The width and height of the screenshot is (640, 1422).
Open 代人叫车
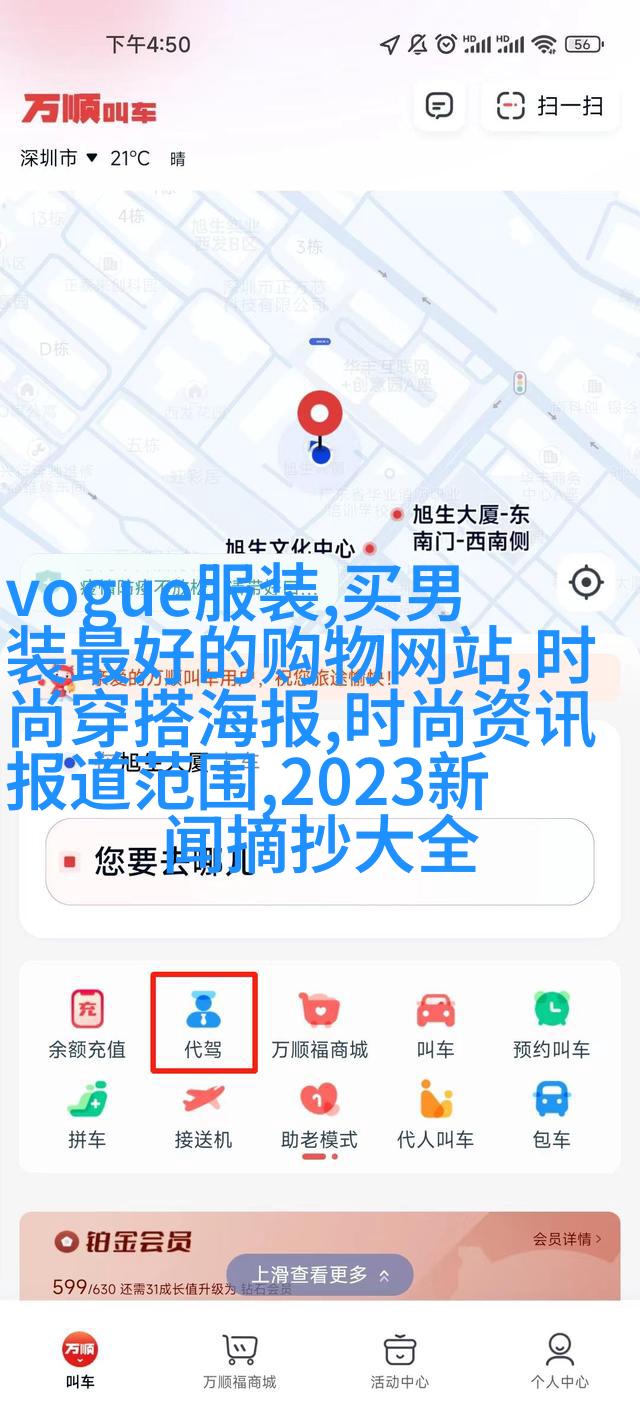coord(435,1114)
